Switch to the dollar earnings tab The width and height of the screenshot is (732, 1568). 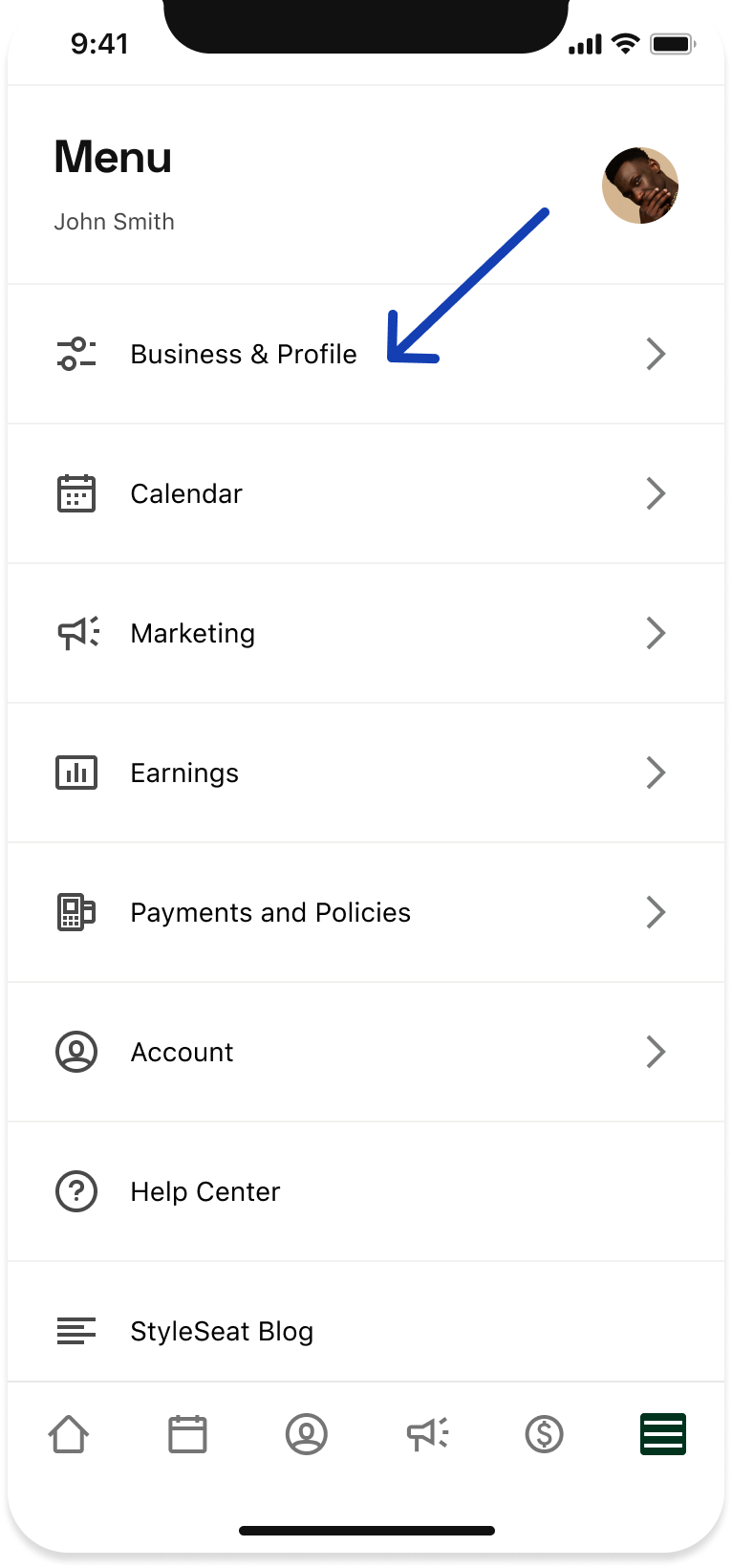click(x=545, y=1434)
